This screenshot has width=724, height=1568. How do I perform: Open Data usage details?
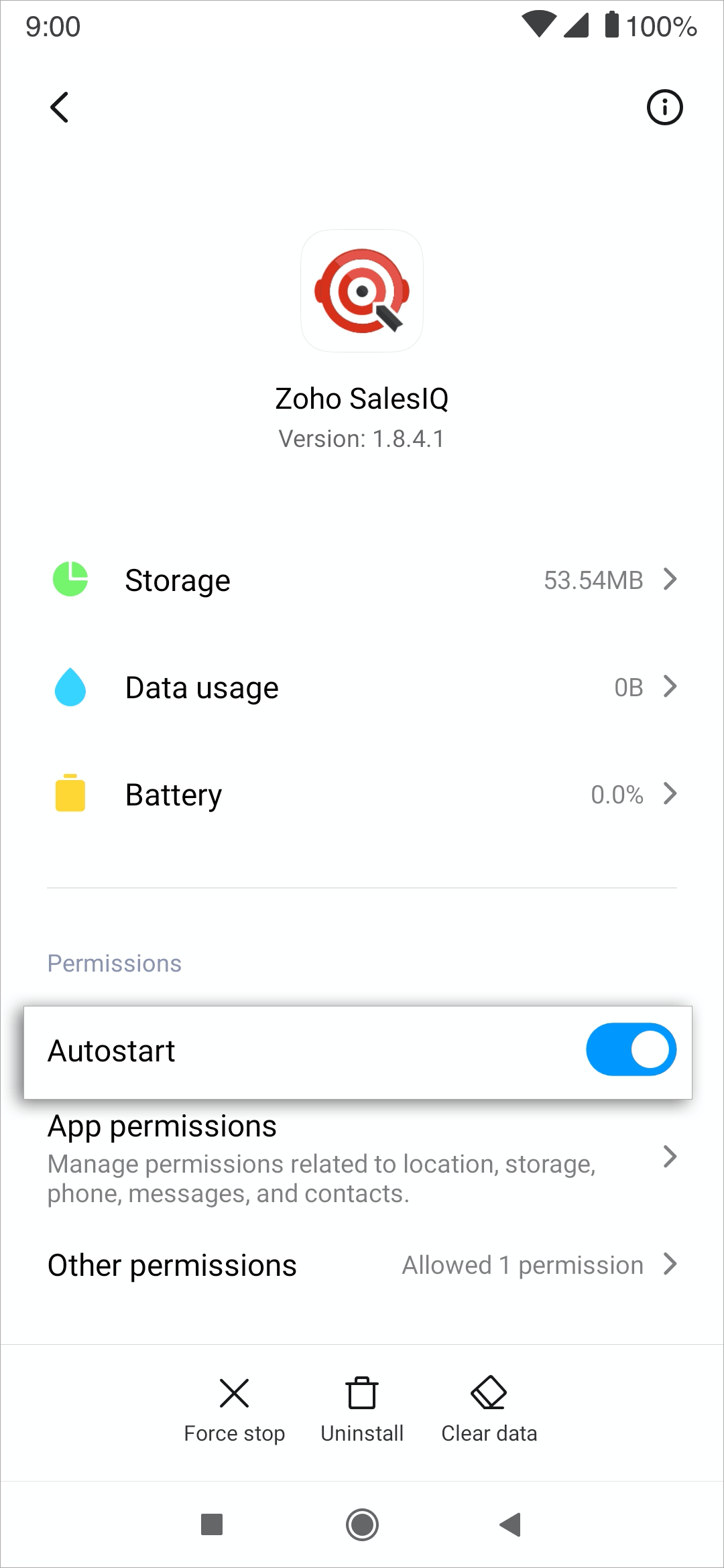pos(362,688)
